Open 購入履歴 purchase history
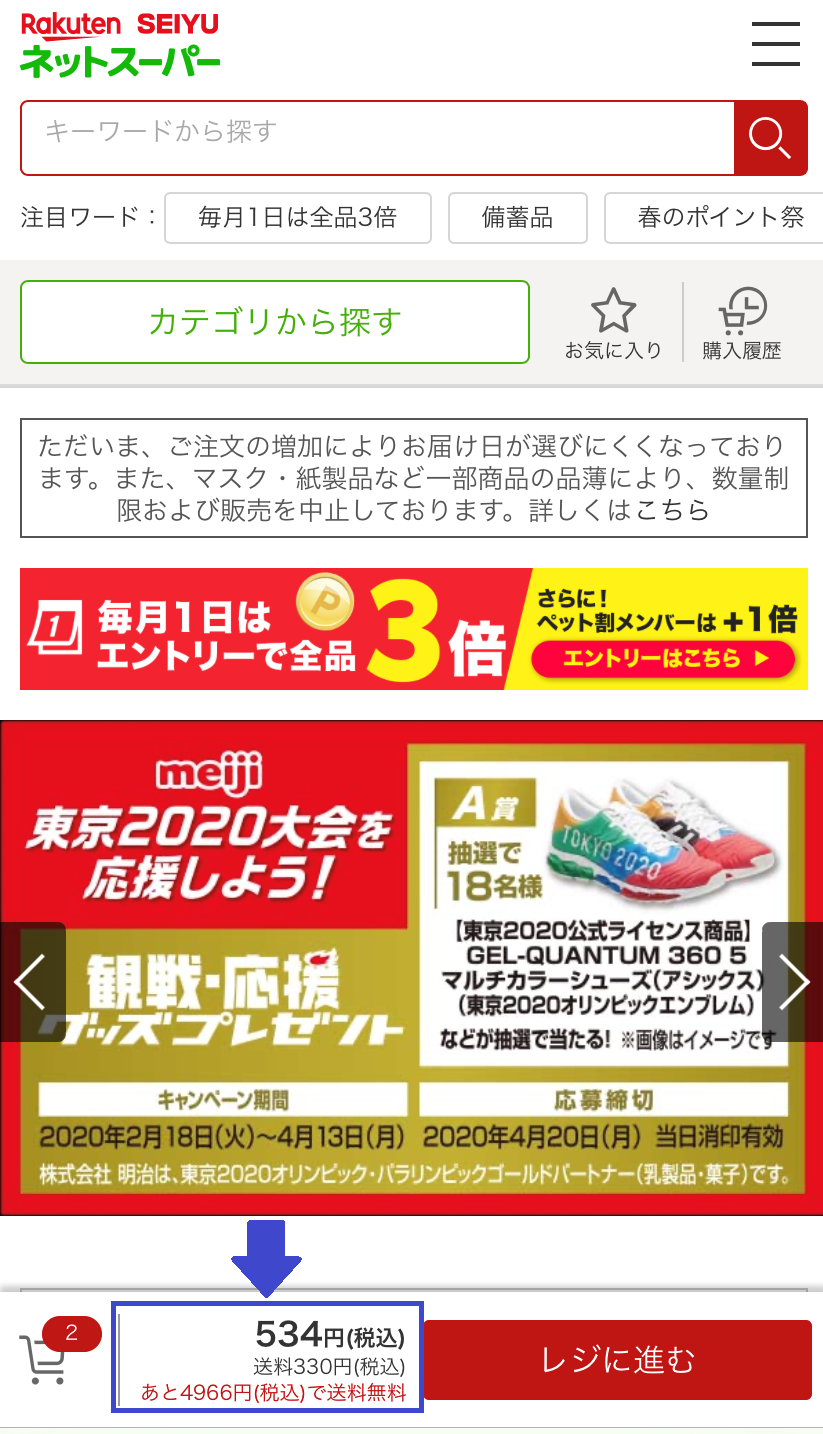This screenshot has width=823, height=1434. 741,324
